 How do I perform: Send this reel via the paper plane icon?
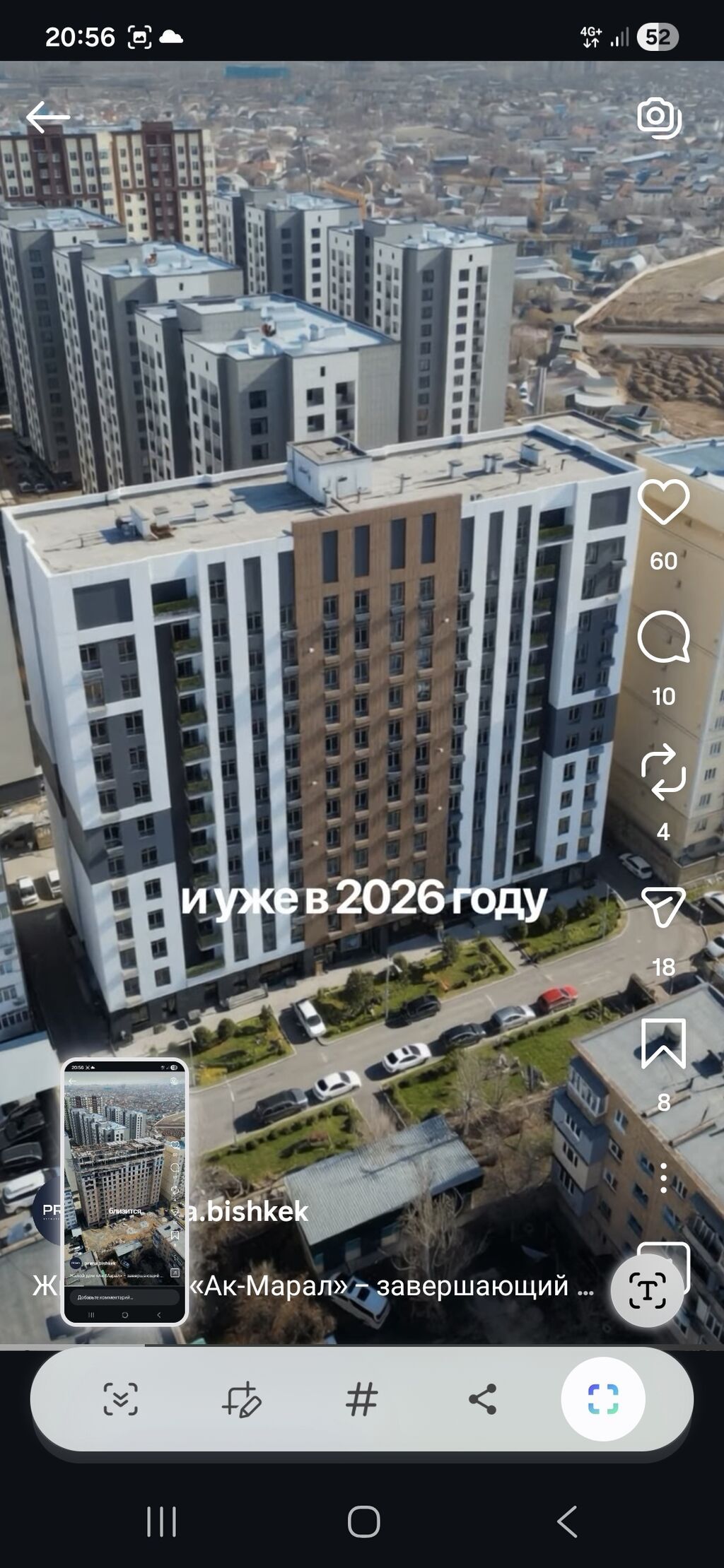(663, 907)
